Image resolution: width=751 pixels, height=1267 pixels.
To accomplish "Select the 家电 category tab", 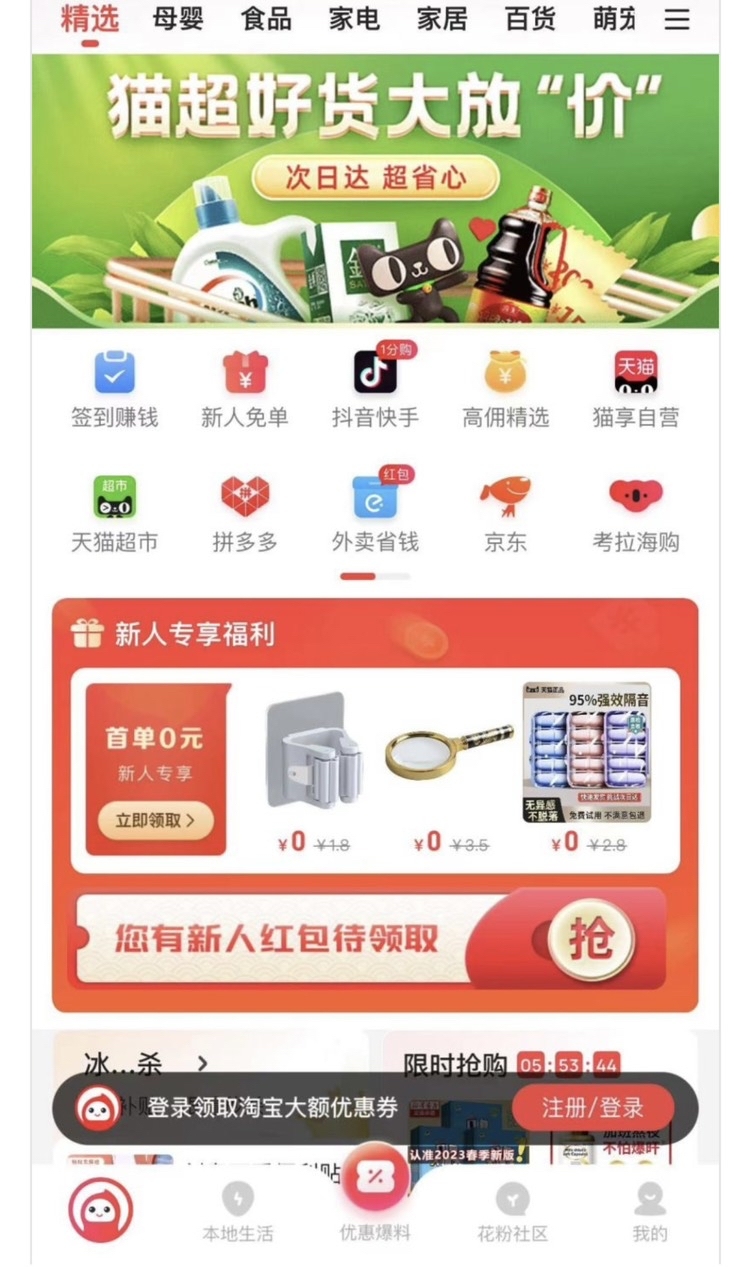I will 354,19.
